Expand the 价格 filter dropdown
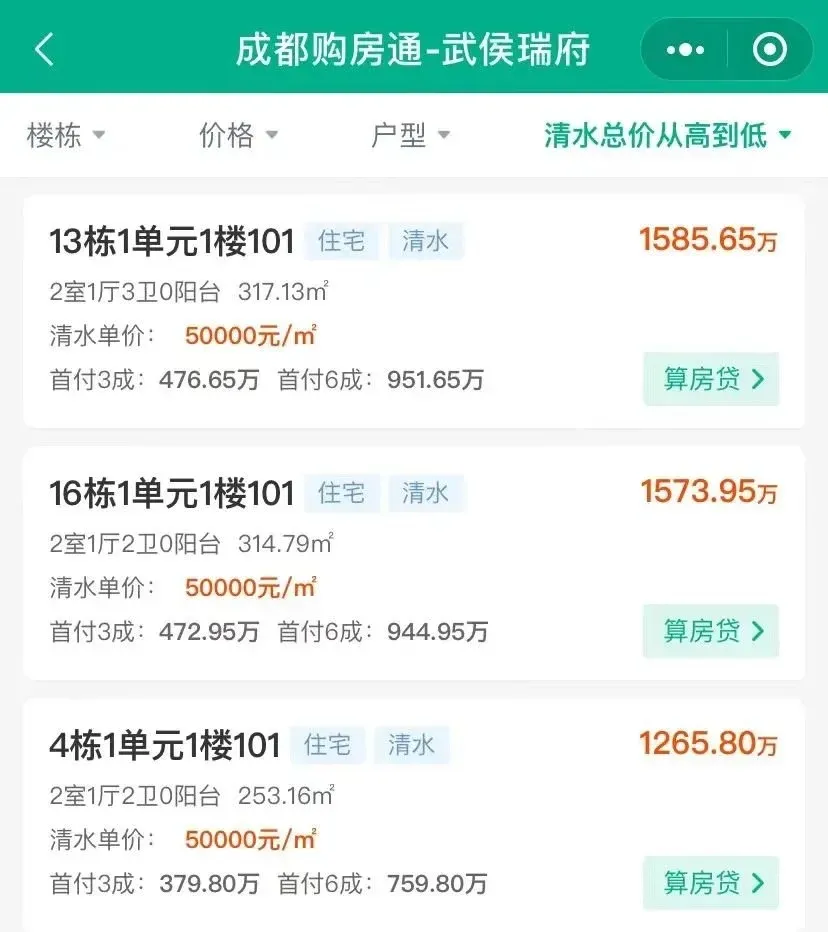 click(238, 135)
